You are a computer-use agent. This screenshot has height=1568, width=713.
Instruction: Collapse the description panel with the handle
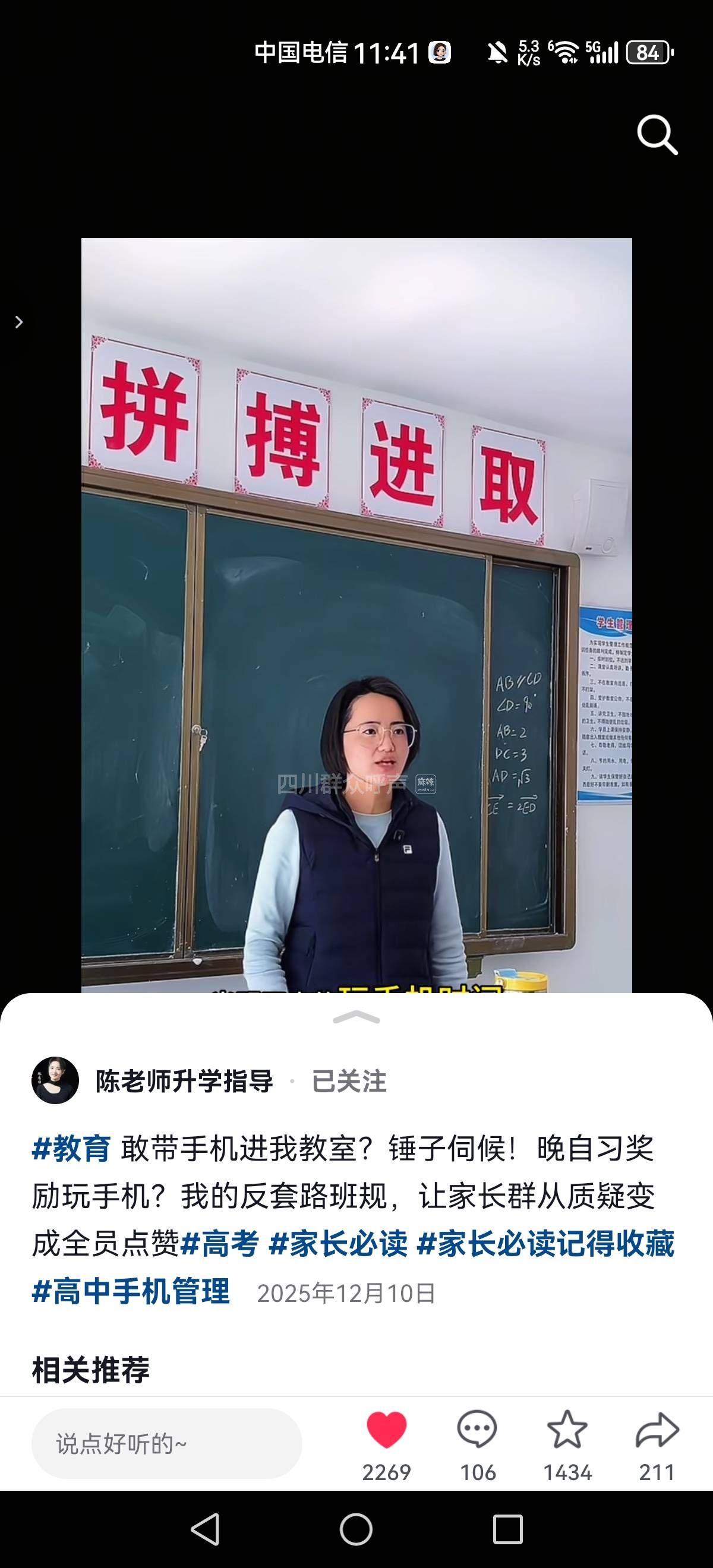tap(356, 1017)
